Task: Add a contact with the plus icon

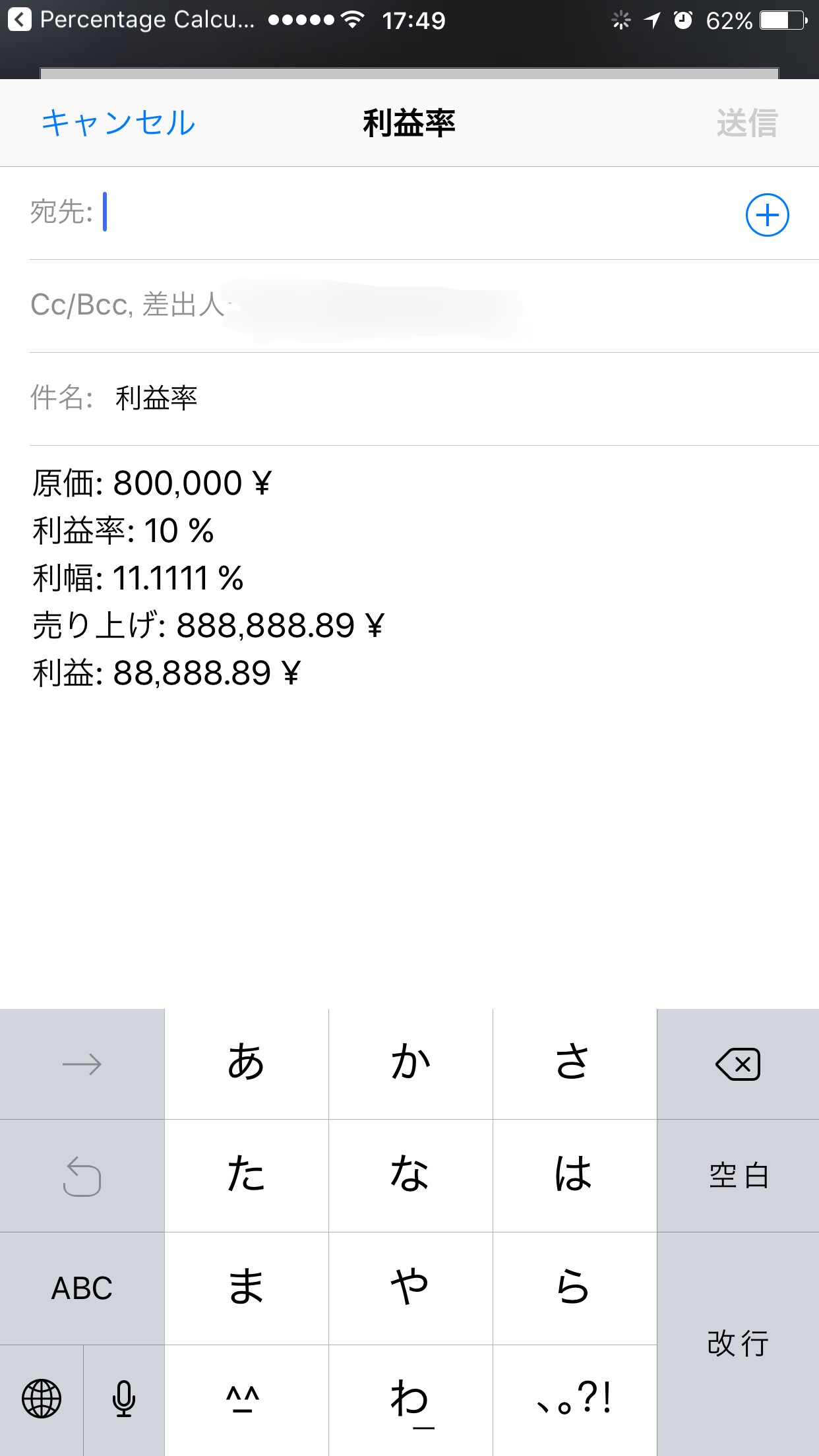Action: 767,215
